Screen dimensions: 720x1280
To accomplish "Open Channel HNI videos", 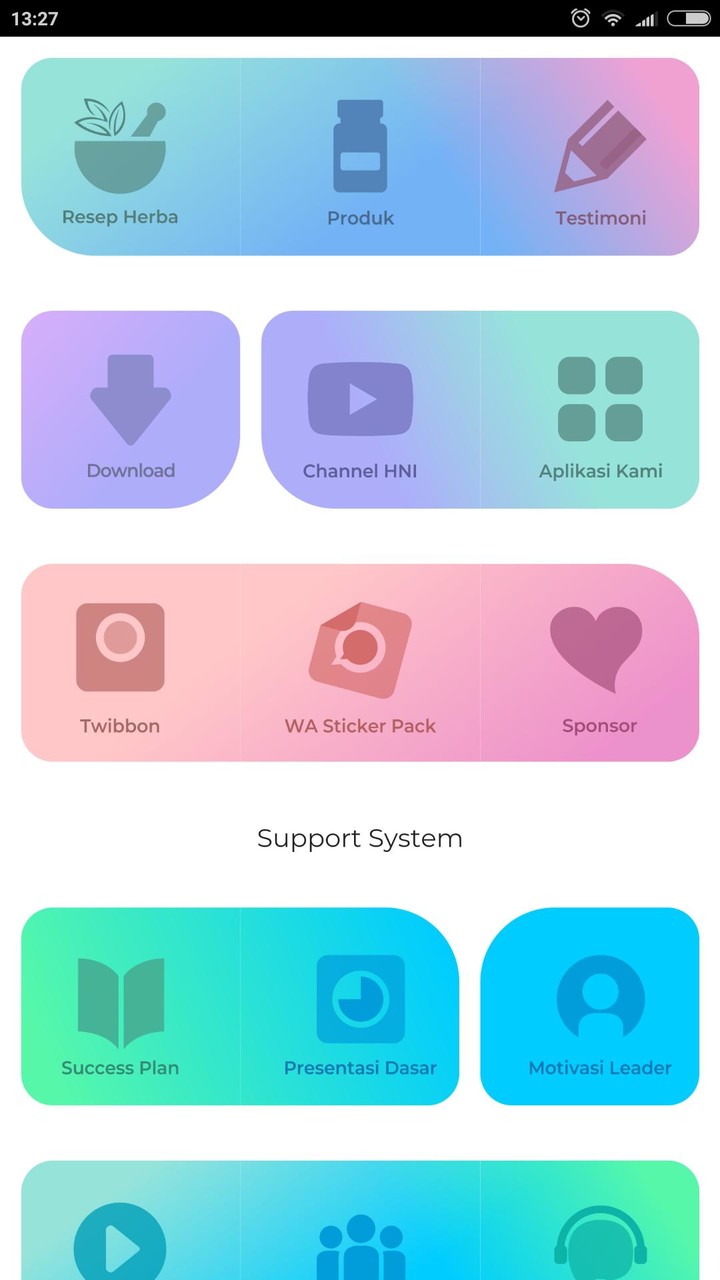I will tap(360, 410).
